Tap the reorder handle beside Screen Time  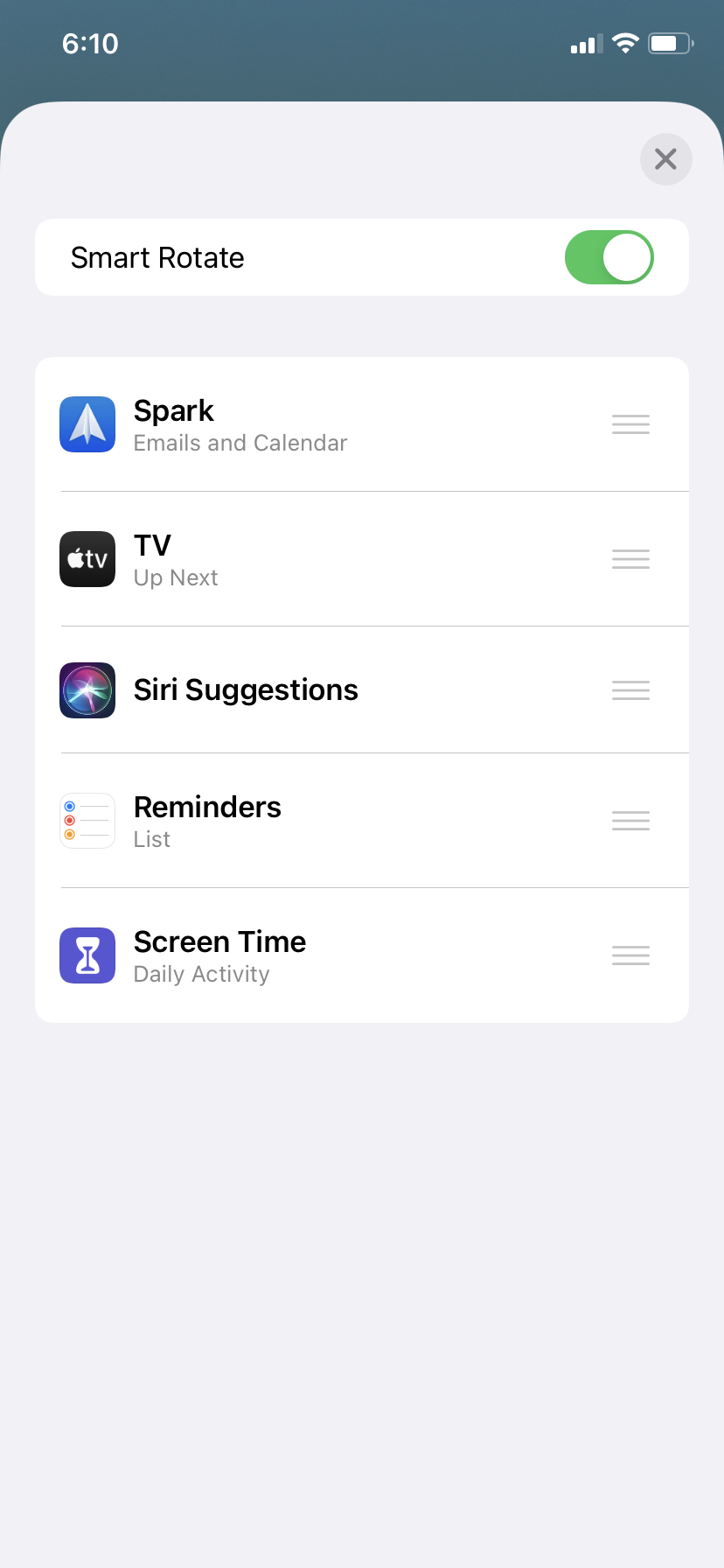630,955
